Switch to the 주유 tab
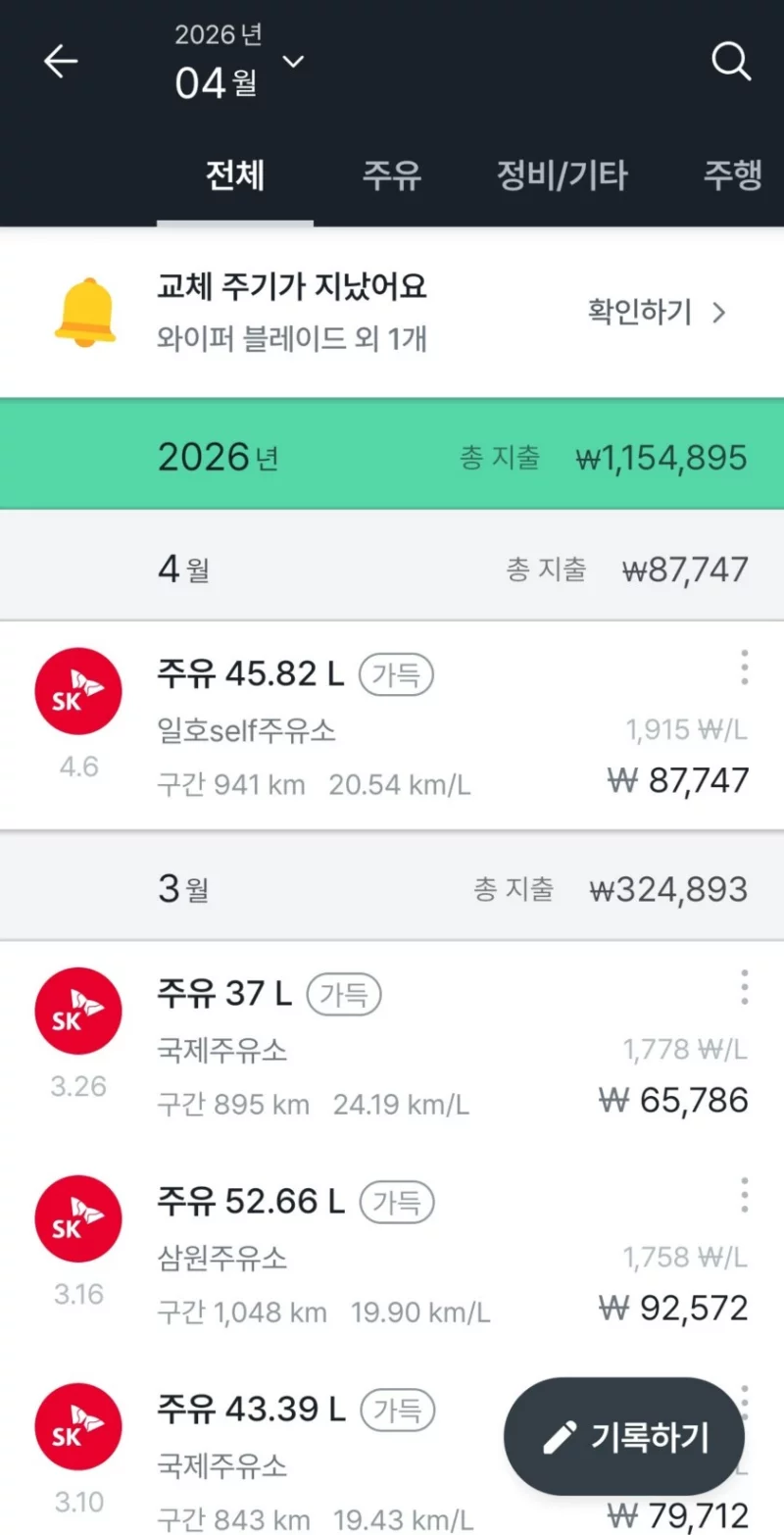Viewport: 784px width, 1535px height. pyautogui.click(x=392, y=175)
